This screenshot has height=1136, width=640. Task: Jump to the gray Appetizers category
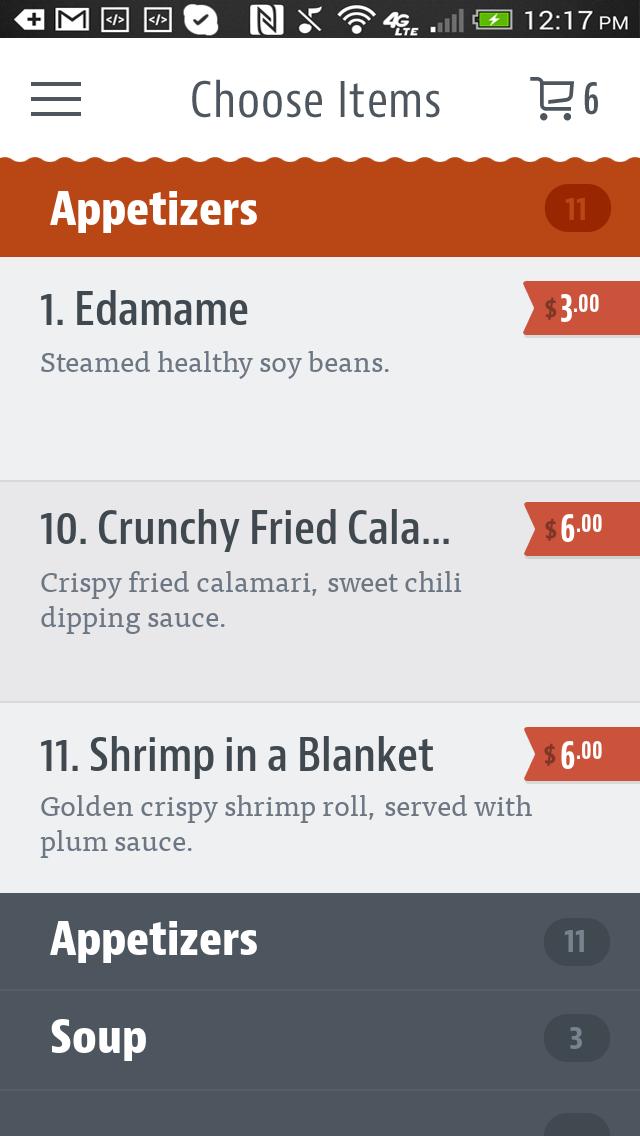[x=320, y=941]
